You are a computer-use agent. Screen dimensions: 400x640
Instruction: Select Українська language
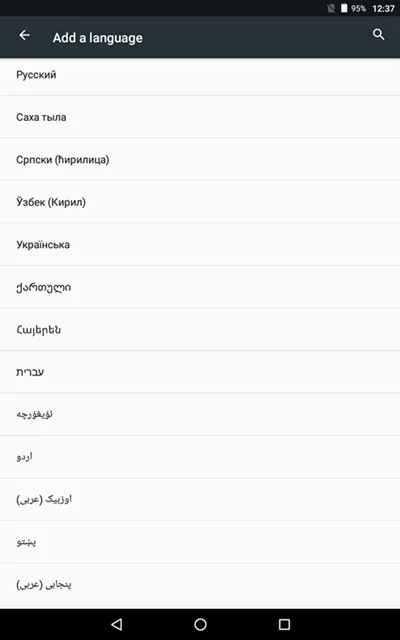200,244
